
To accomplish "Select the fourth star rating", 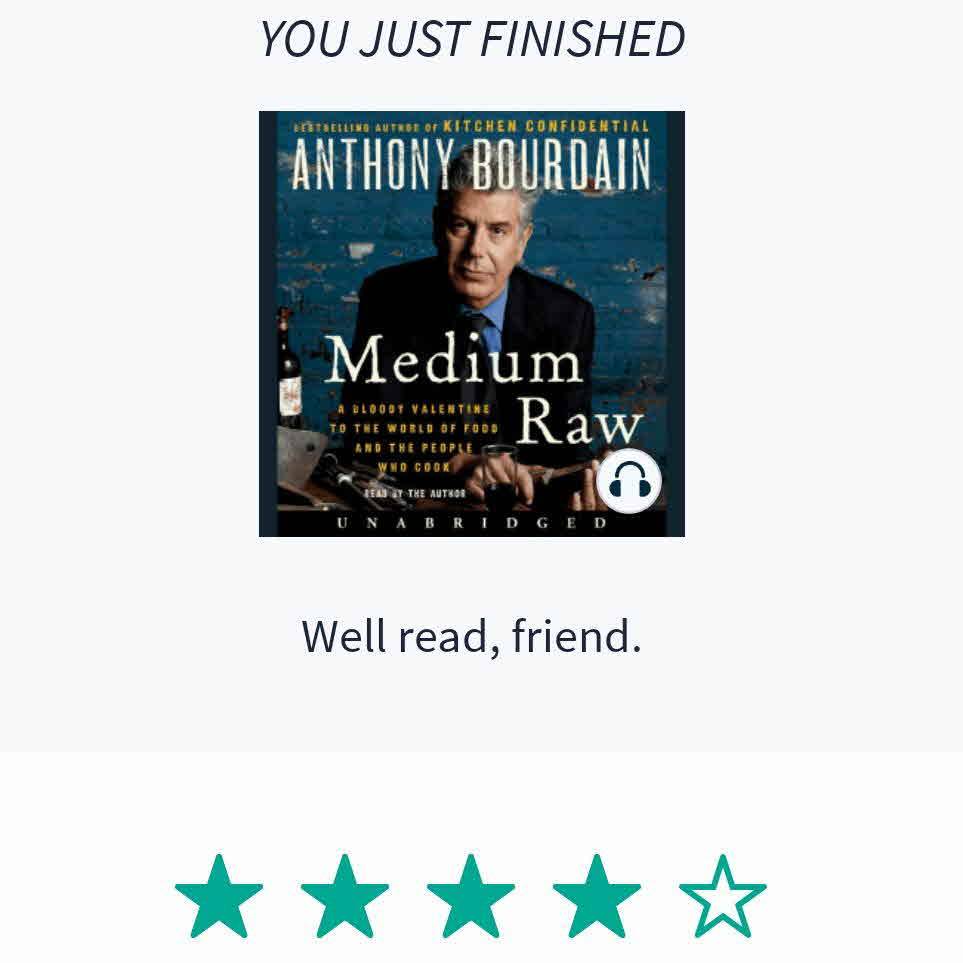I will pyautogui.click(x=597, y=896).
